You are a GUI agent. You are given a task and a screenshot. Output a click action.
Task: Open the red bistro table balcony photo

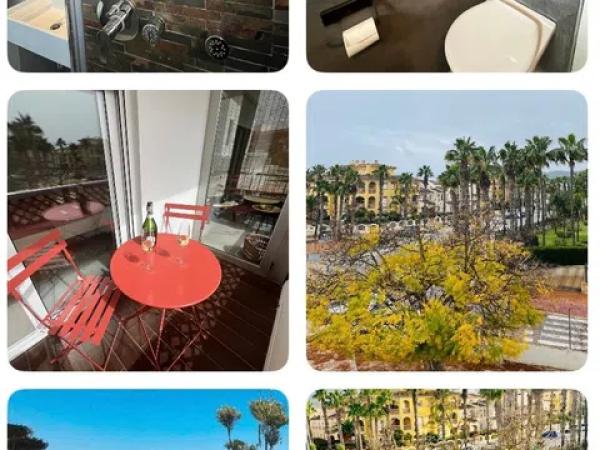(x=148, y=231)
